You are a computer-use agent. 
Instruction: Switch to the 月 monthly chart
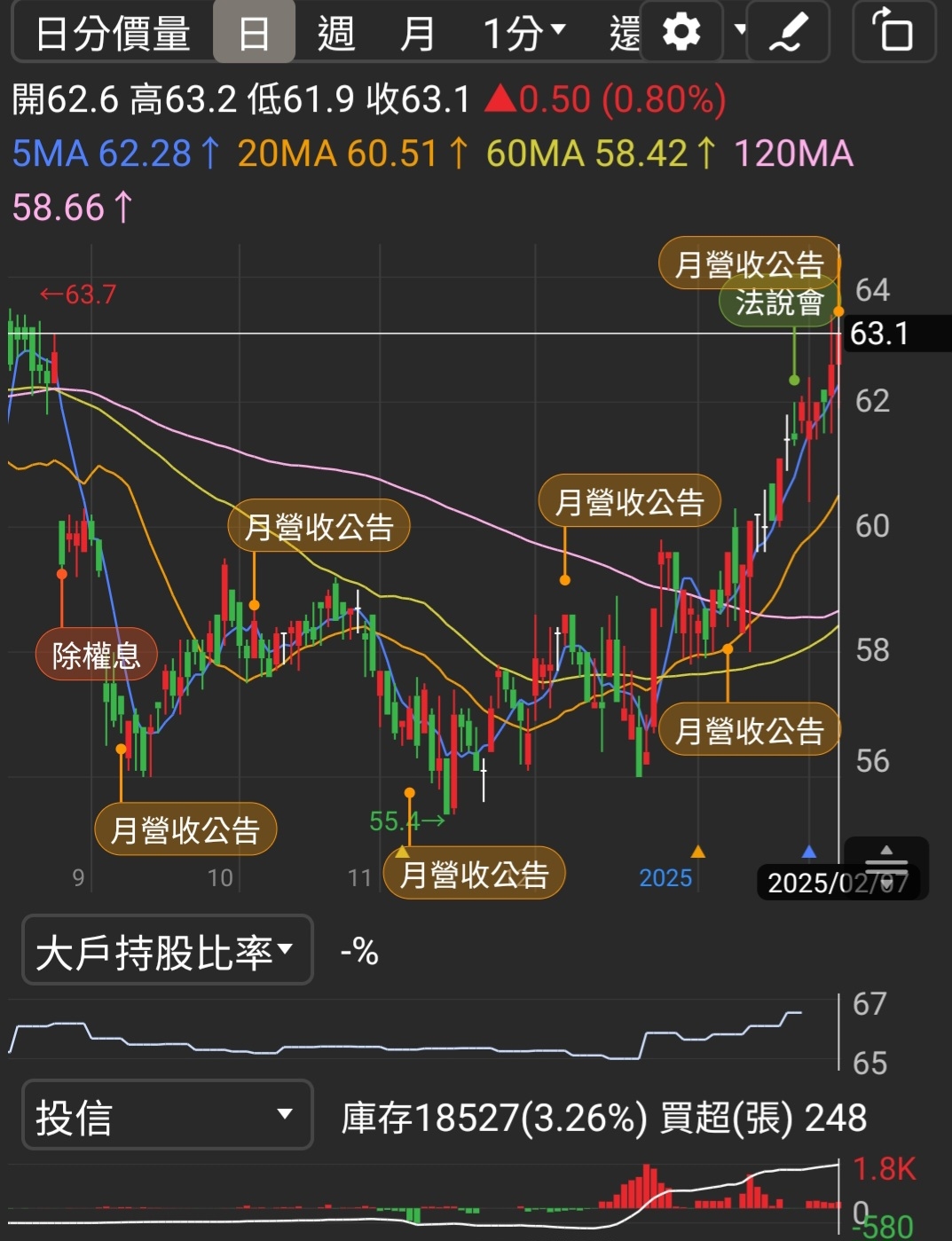pyautogui.click(x=416, y=34)
